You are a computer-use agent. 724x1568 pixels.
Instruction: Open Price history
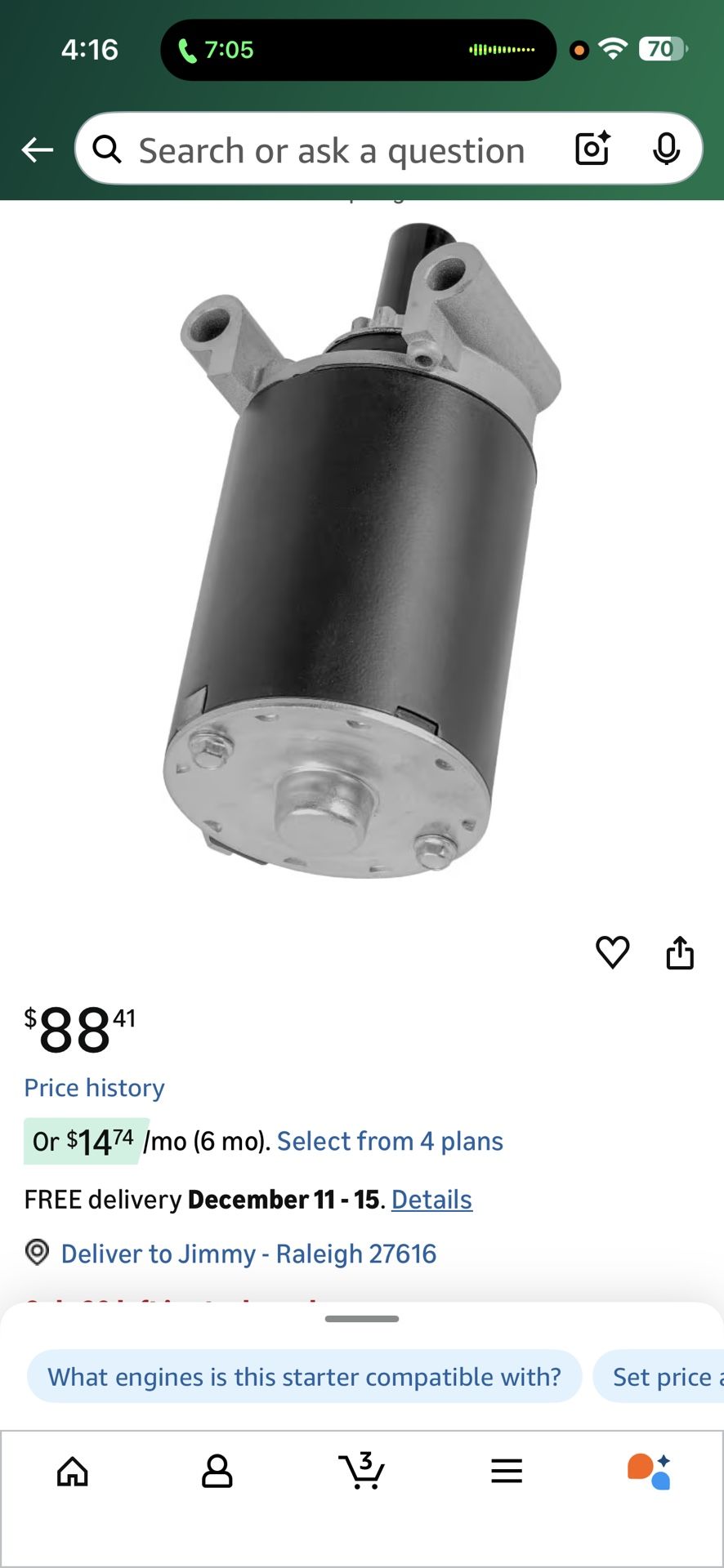[x=94, y=1088]
